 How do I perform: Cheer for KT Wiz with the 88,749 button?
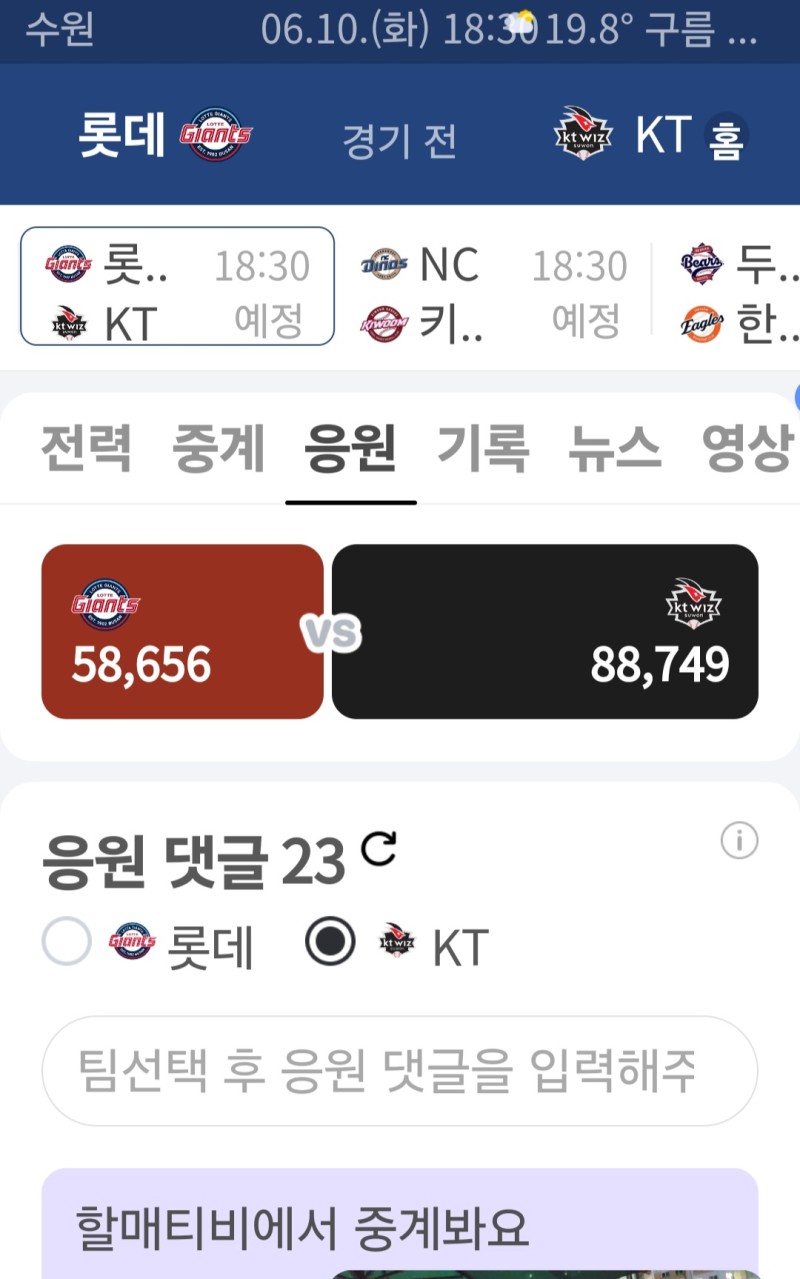click(x=545, y=631)
